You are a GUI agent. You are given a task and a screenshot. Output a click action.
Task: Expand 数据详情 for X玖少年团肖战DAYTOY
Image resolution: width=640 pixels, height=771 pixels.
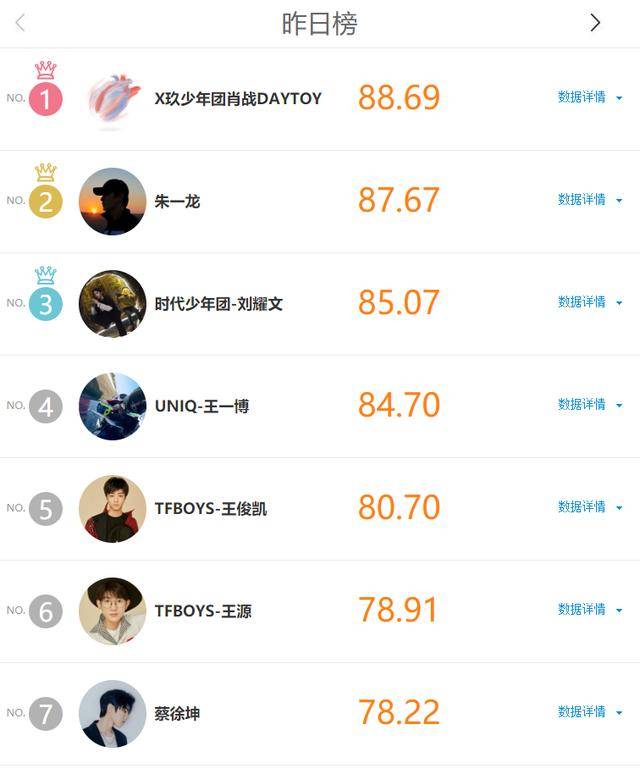[x=589, y=97]
